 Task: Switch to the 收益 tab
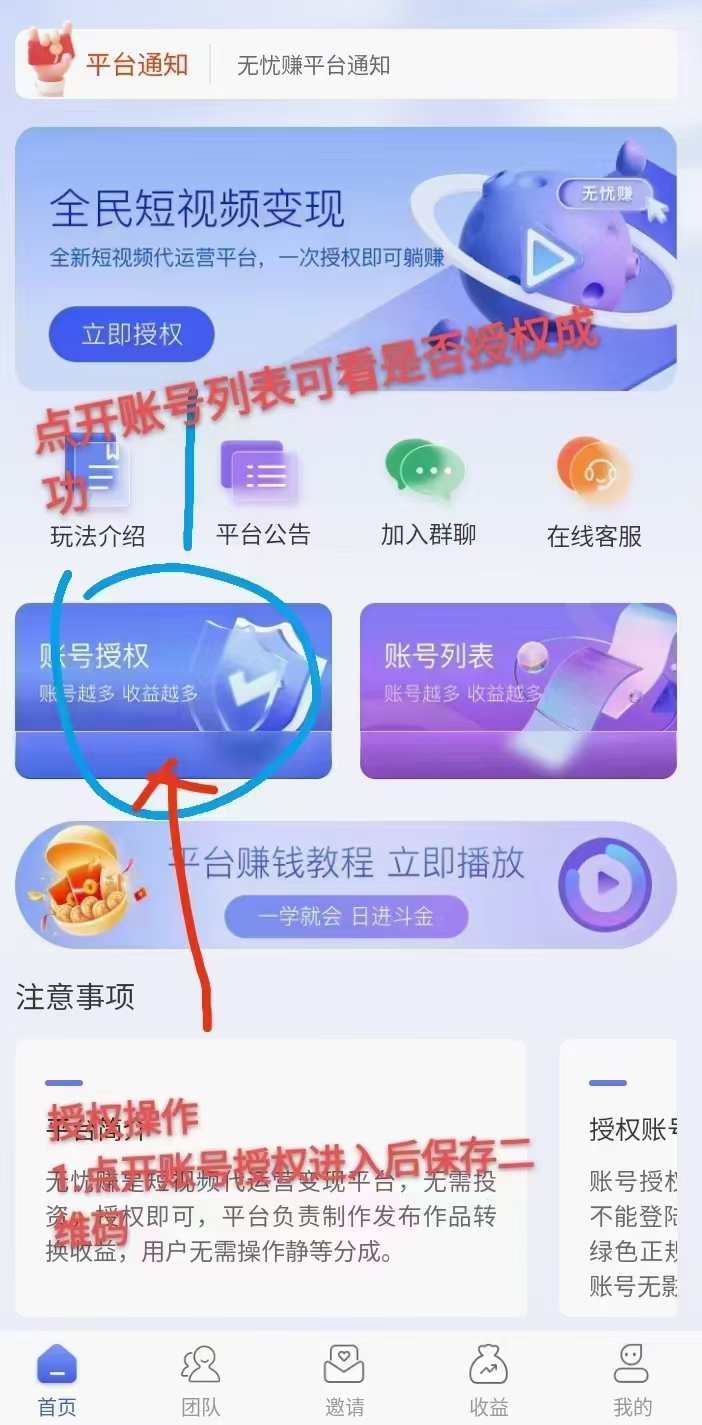click(488, 1380)
